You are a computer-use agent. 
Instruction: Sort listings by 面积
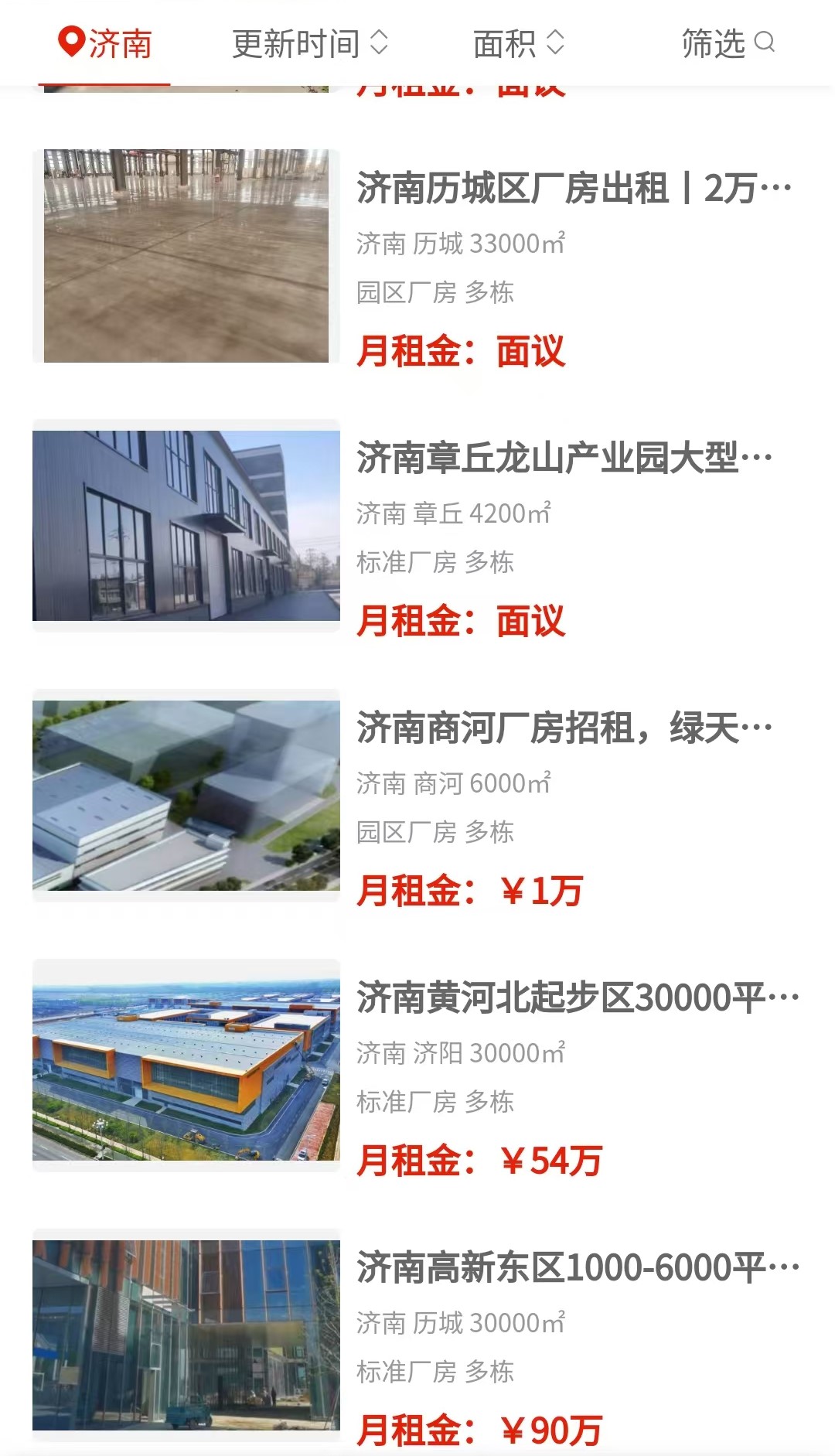pos(518,43)
